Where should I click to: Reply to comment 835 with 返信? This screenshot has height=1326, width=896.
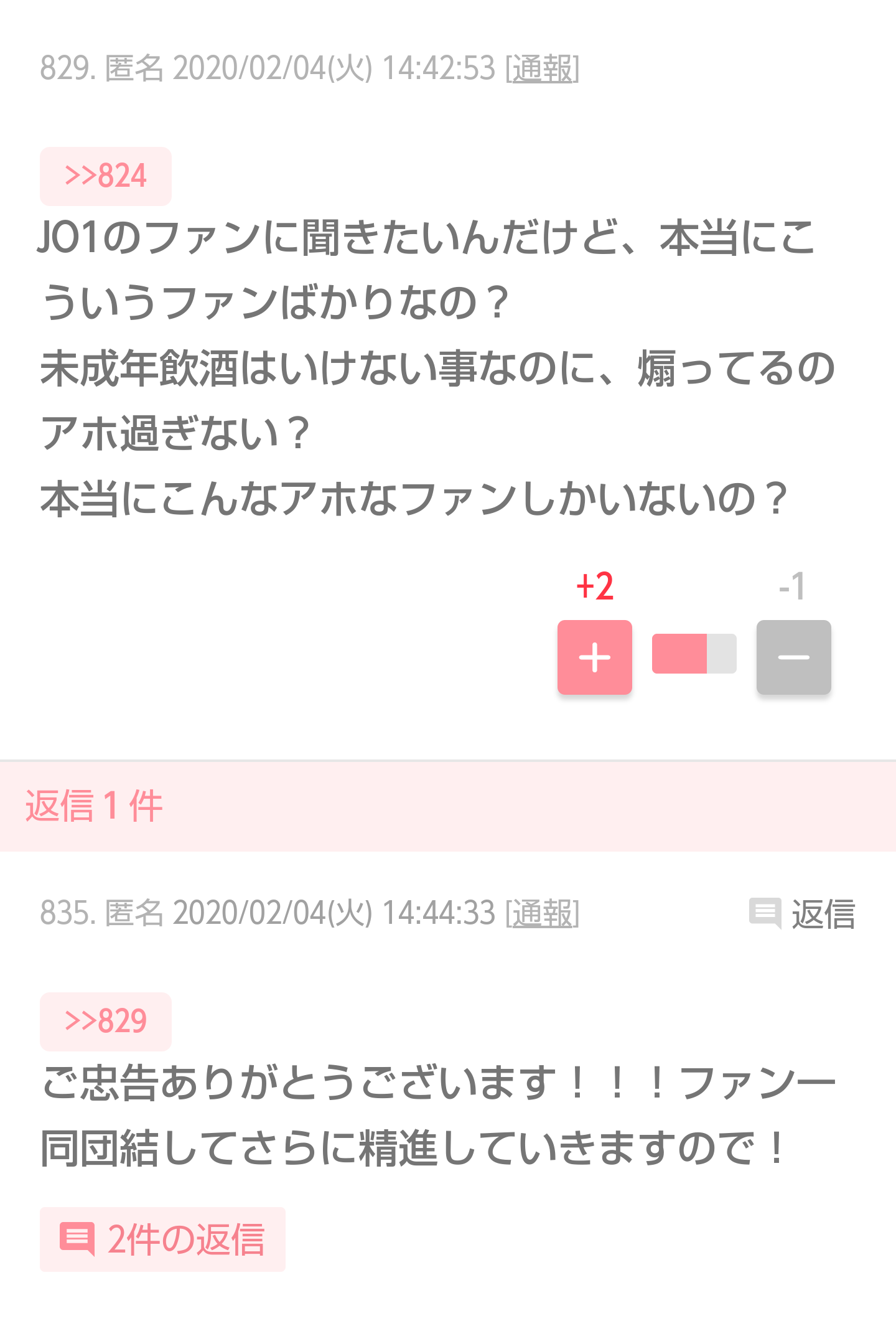coord(803,914)
